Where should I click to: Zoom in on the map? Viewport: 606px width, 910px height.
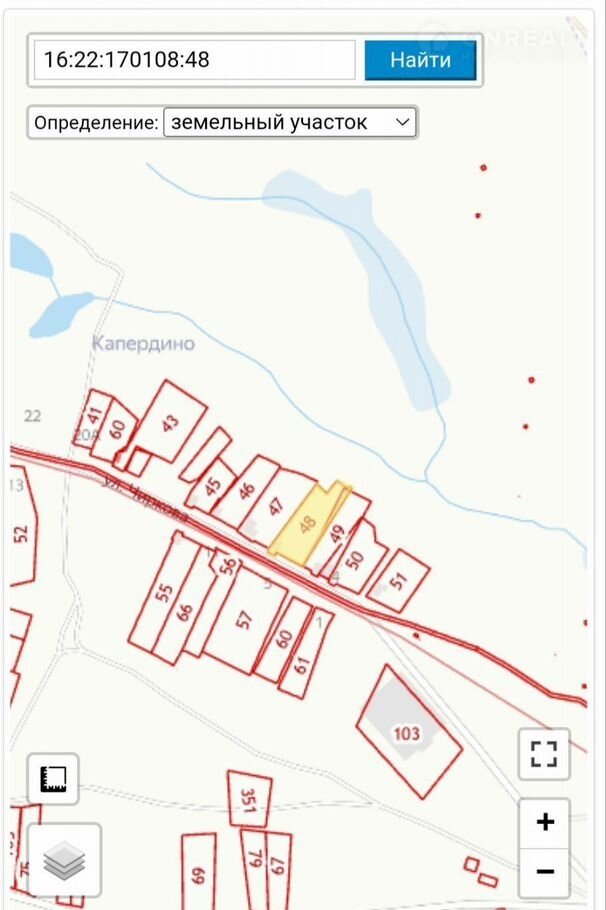(544, 823)
